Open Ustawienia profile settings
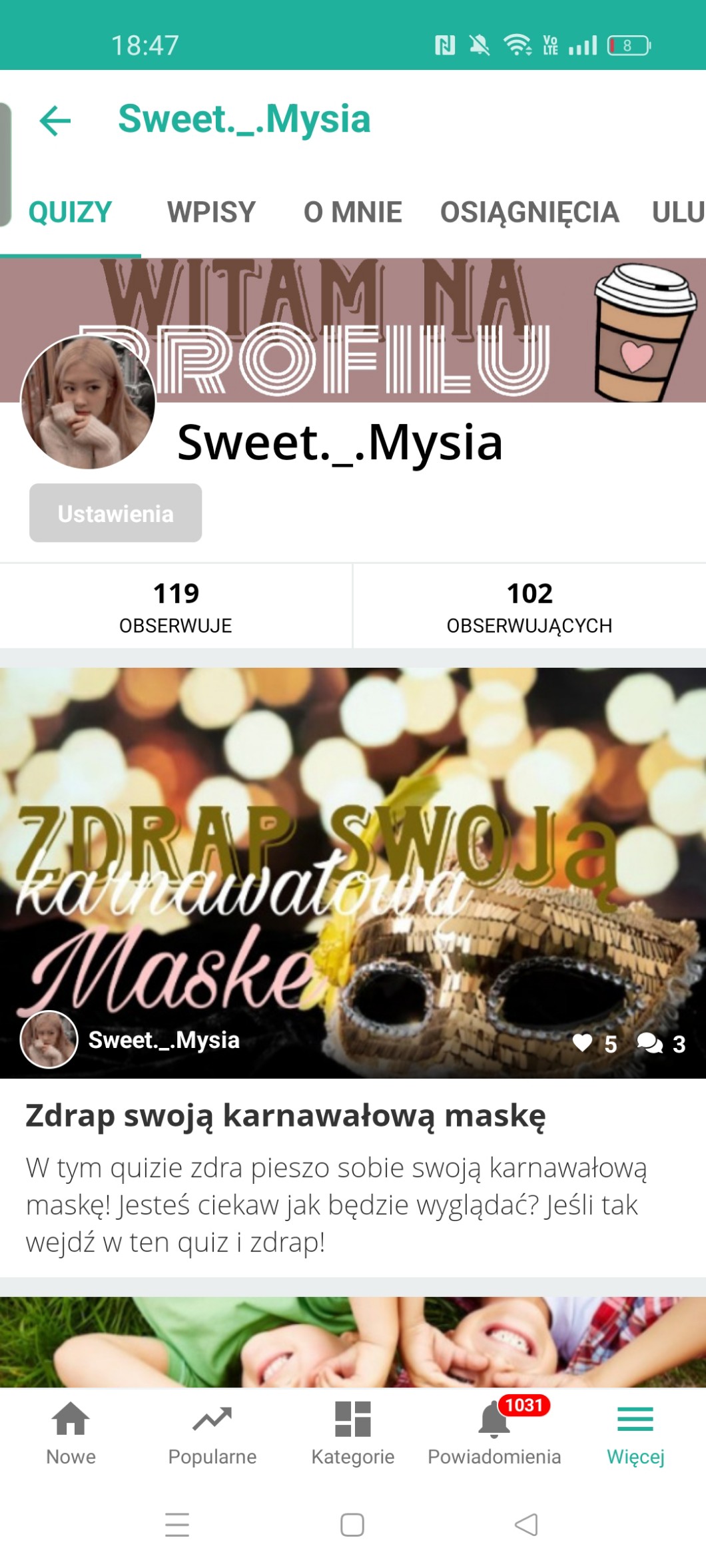706x1568 pixels. (x=115, y=513)
